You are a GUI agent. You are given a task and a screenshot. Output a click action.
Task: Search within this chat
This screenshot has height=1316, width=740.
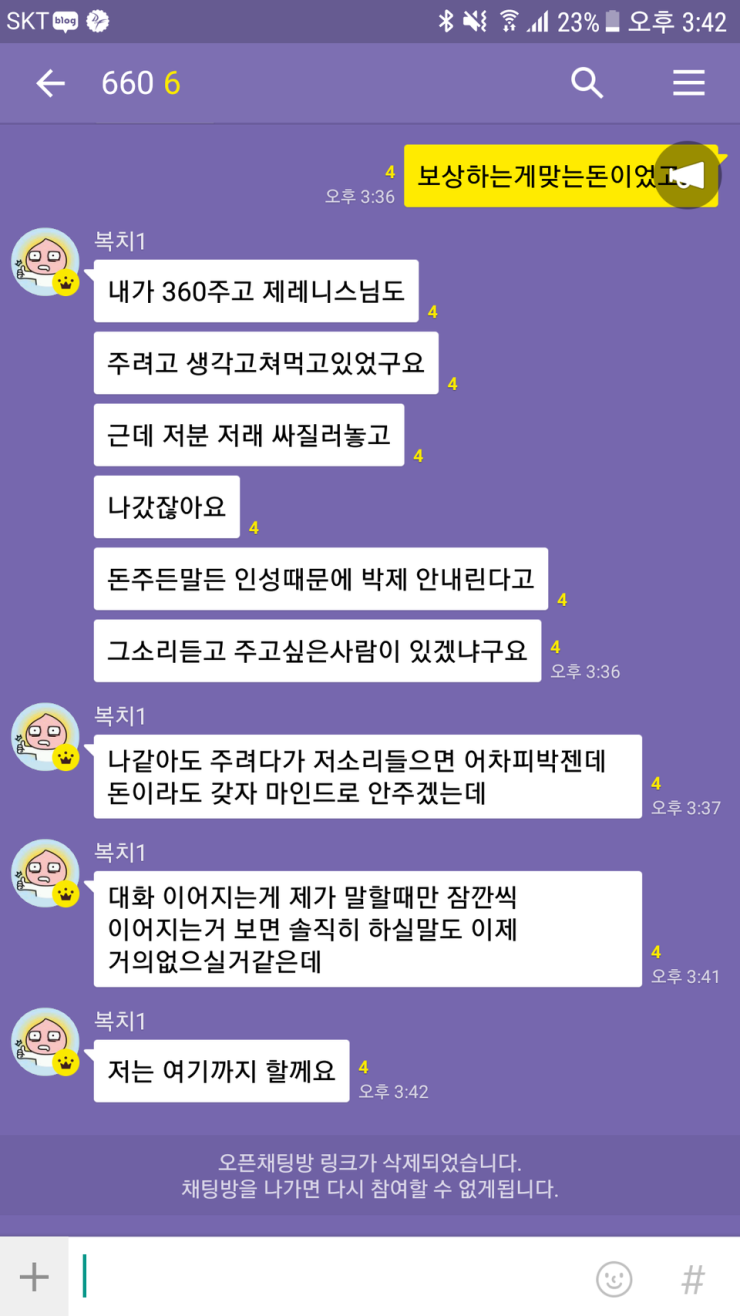(587, 84)
